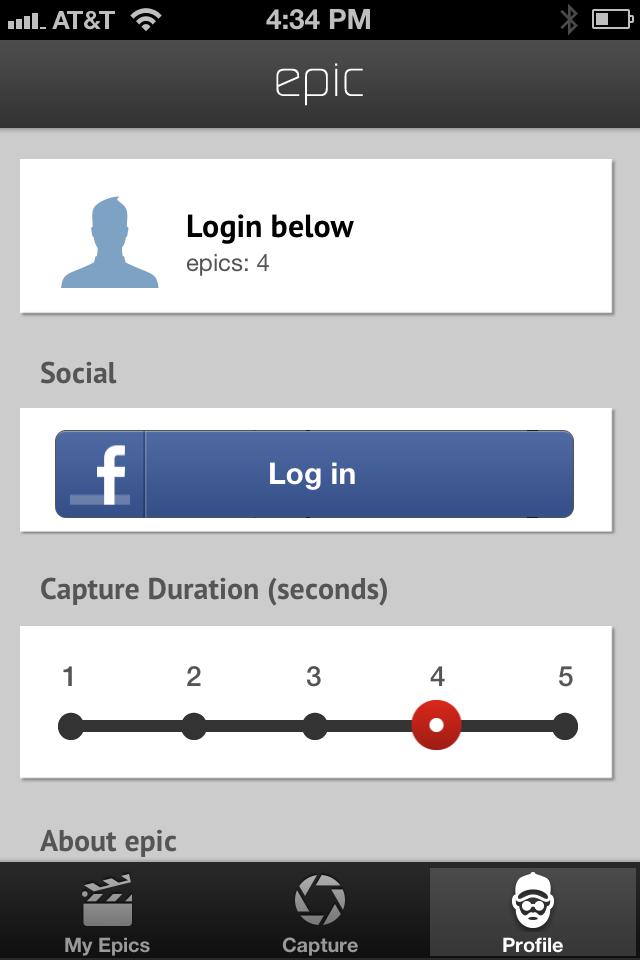Tap the Profile tab
Viewport: 640px width, 960px height.
click(533, 912)
